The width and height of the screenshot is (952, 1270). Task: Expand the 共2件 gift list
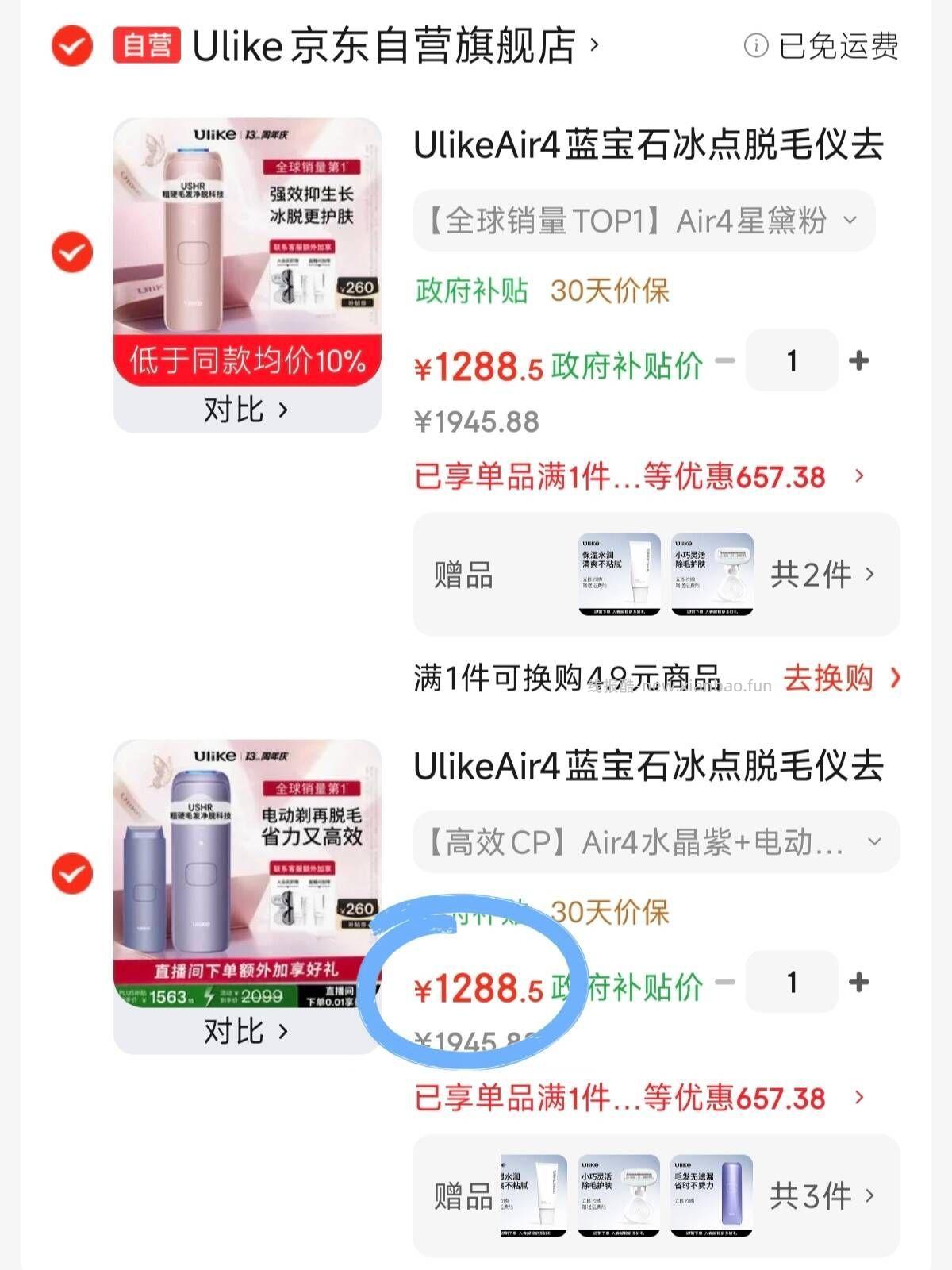[x=822, y=574]
